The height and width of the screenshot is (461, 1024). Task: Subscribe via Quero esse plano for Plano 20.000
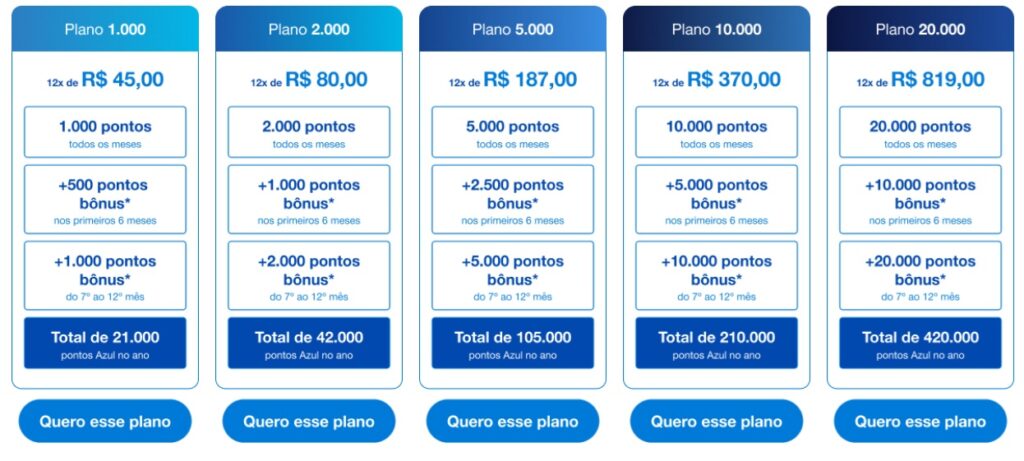pos(920,421)
